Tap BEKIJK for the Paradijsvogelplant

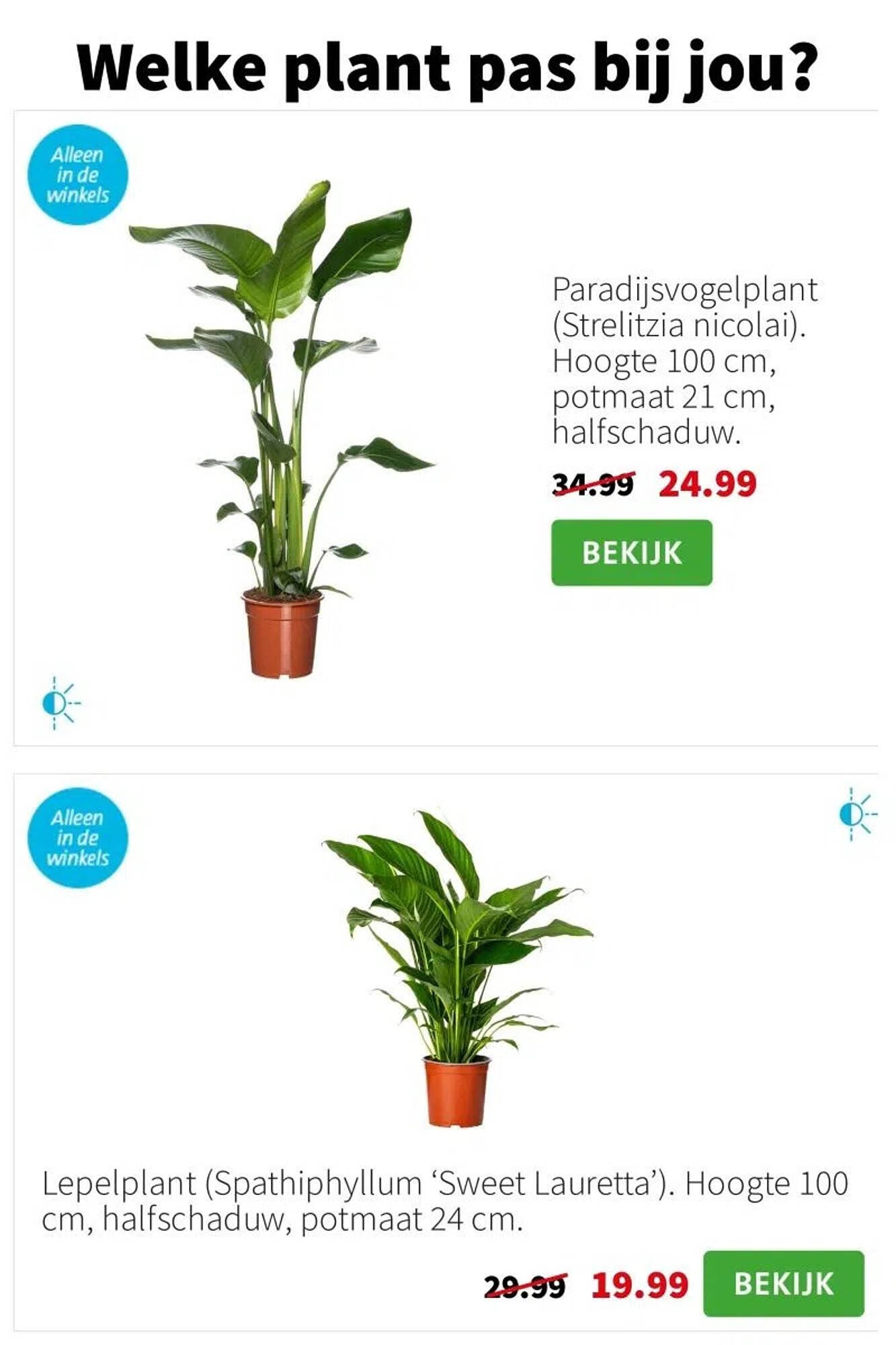(x=631, y=553)
